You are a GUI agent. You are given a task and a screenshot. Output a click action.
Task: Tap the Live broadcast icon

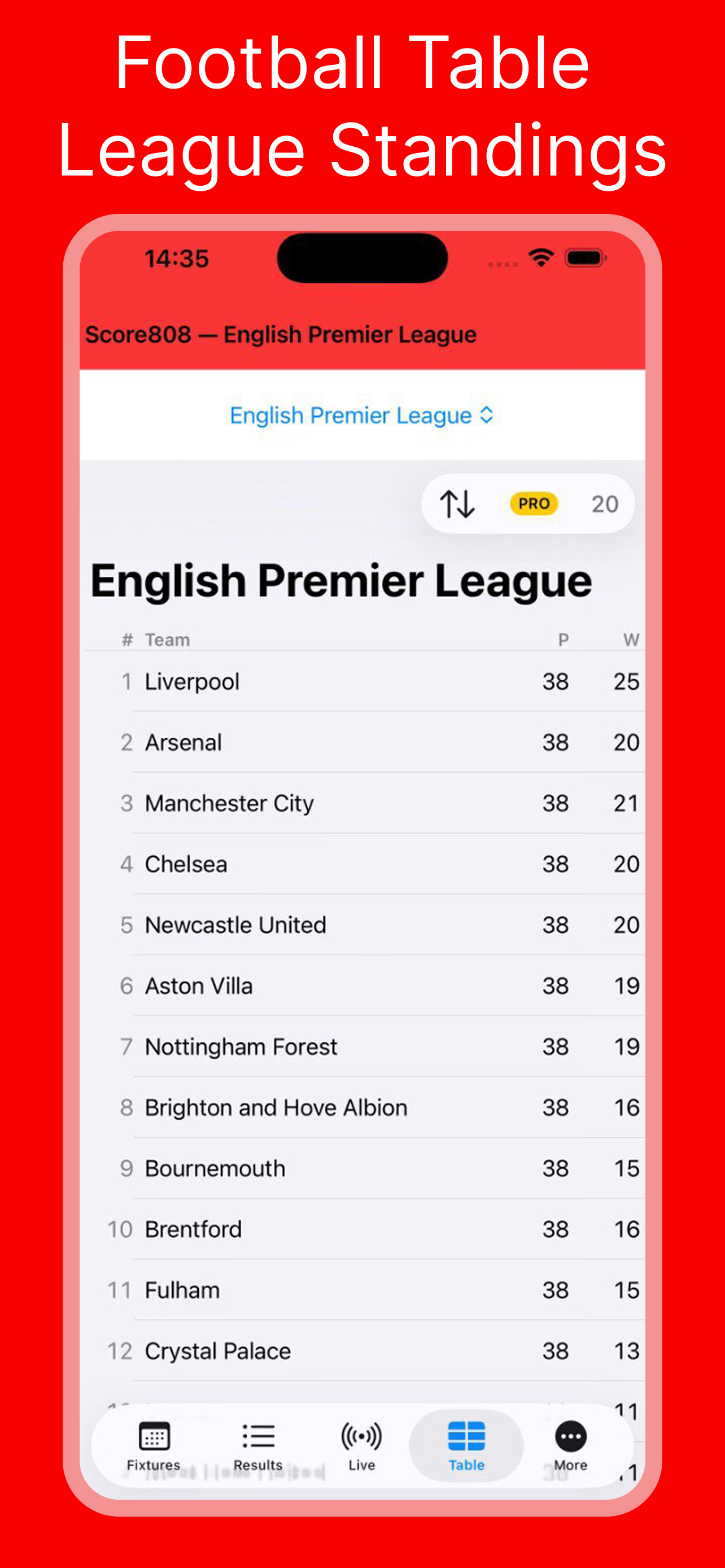tap(361, 1436)
